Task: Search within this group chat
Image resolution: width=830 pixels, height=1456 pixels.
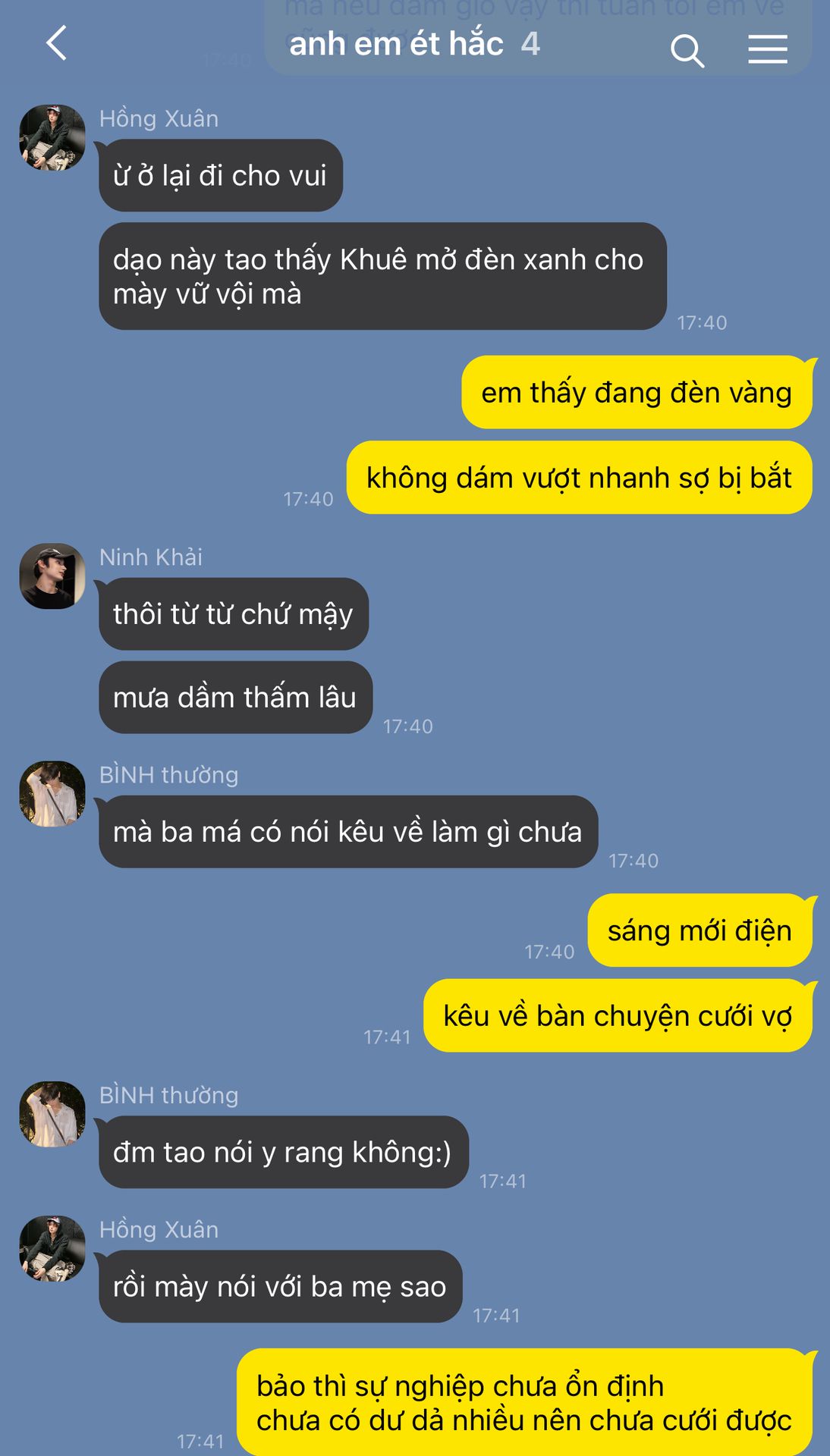Action: (687, 50)
